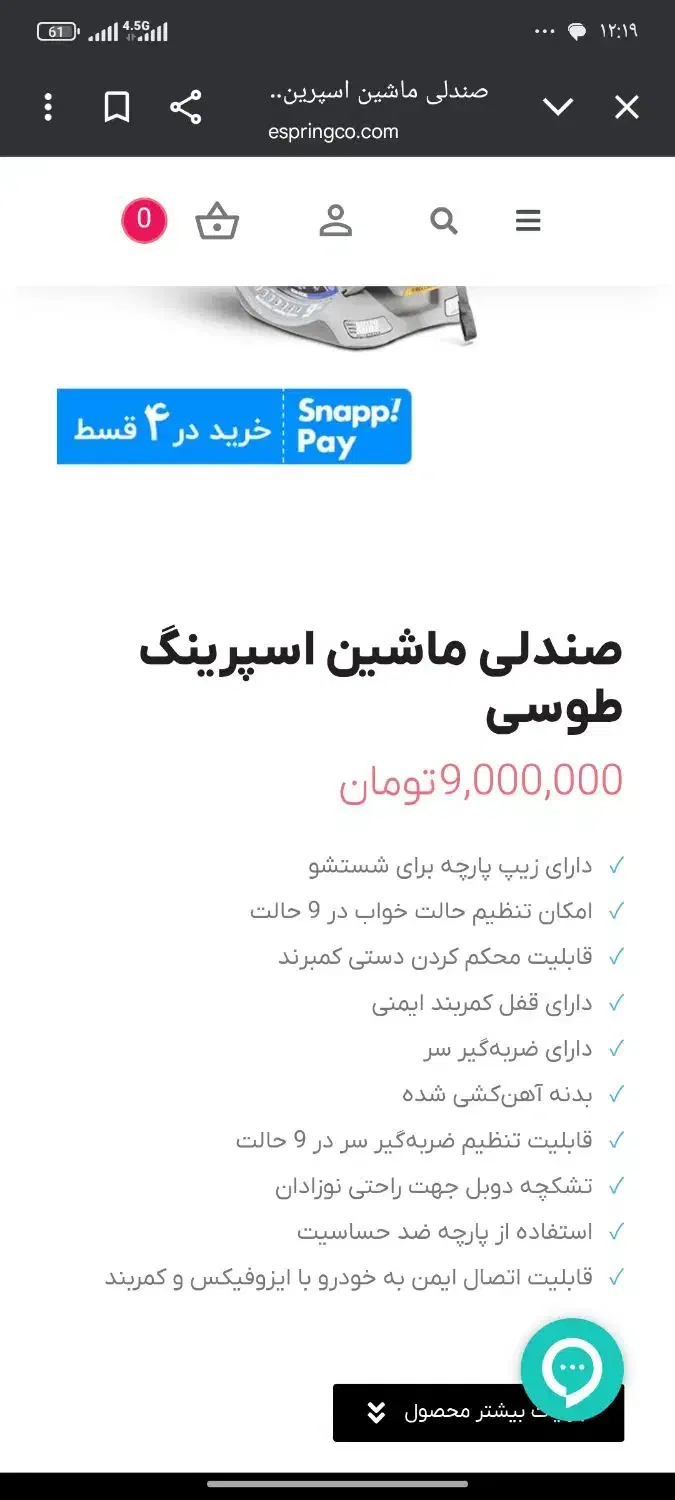Tap the Snapp Pay installment banner
Screen dimensions: 675x1500
point(234,426)
